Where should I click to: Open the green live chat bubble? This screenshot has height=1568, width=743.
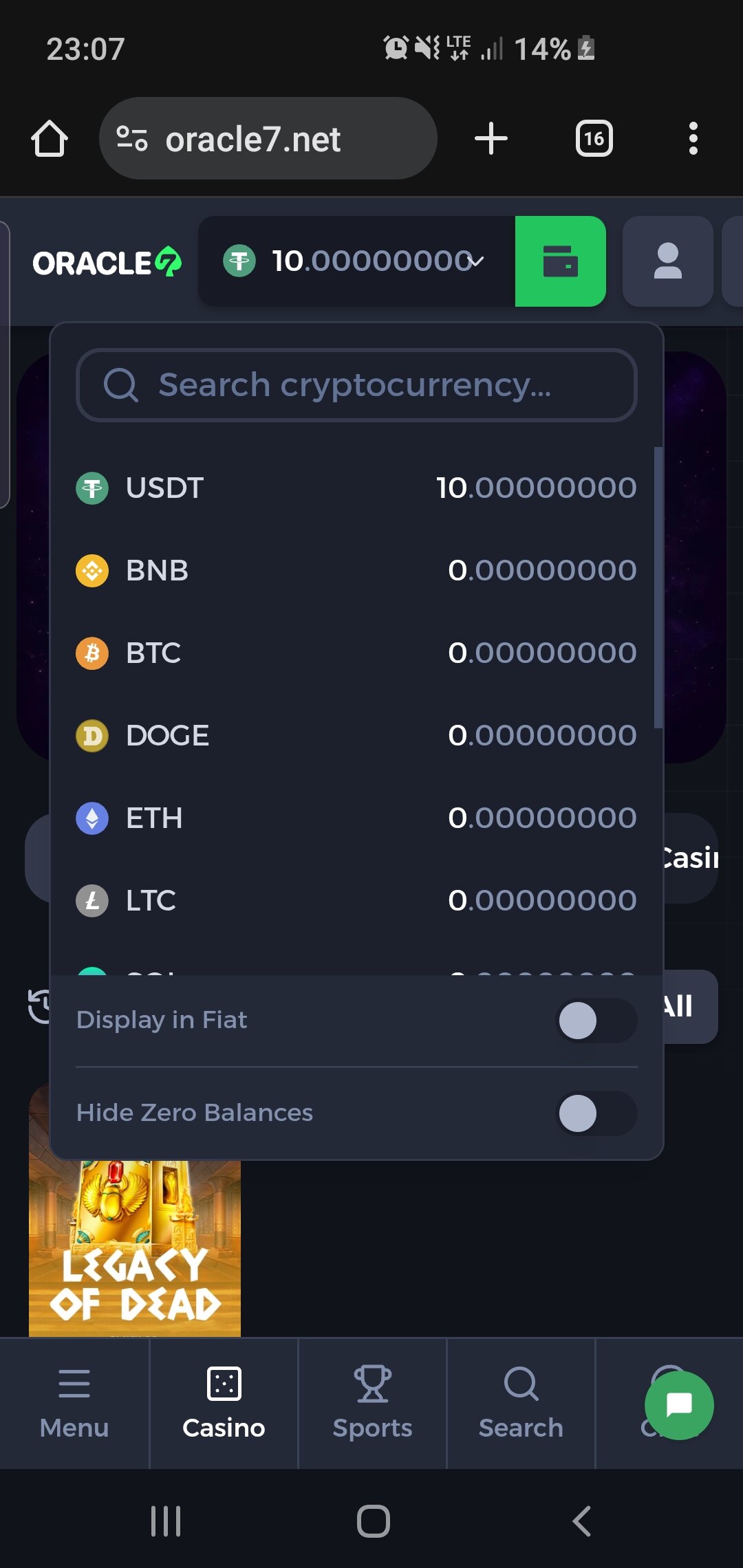(679, 1405)
